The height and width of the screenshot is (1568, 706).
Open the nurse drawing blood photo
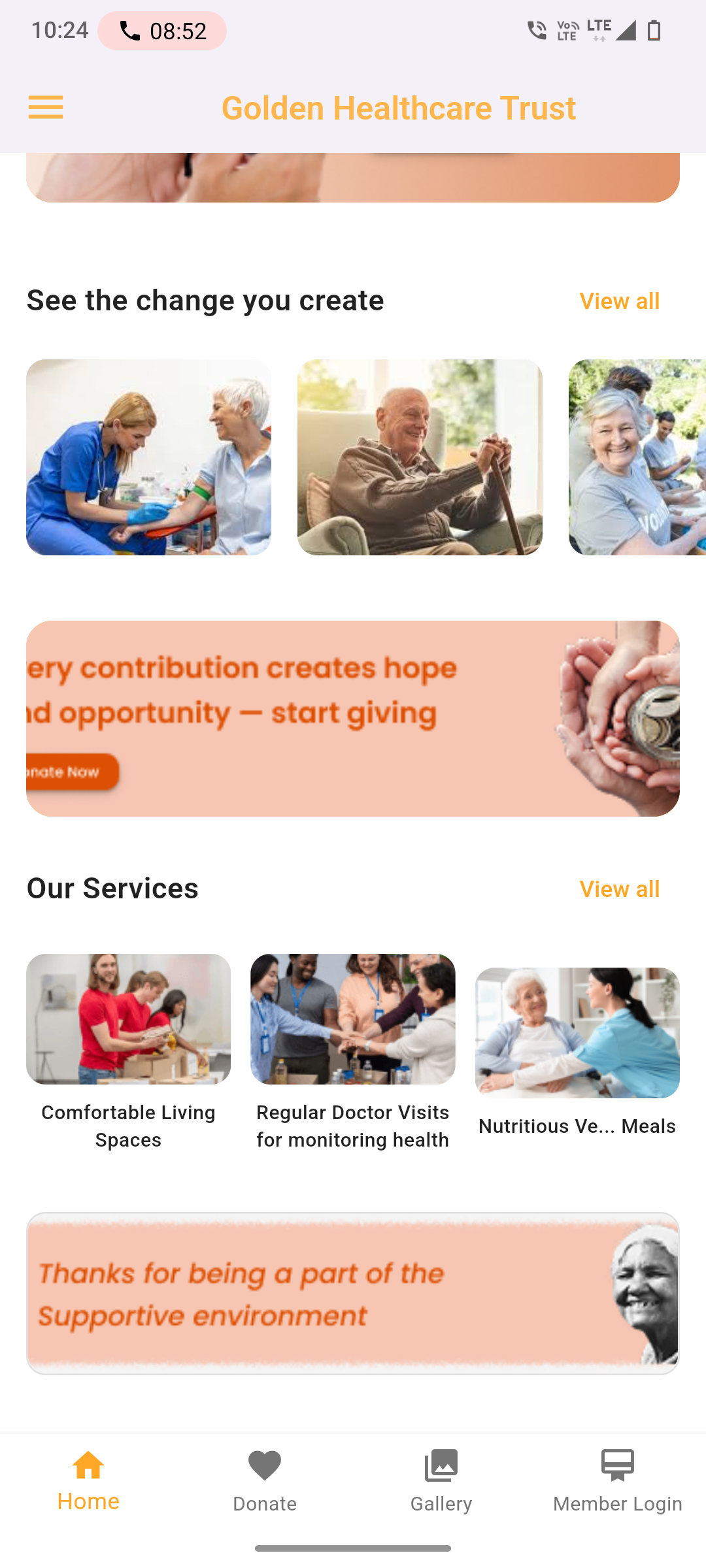coord(148,457)
